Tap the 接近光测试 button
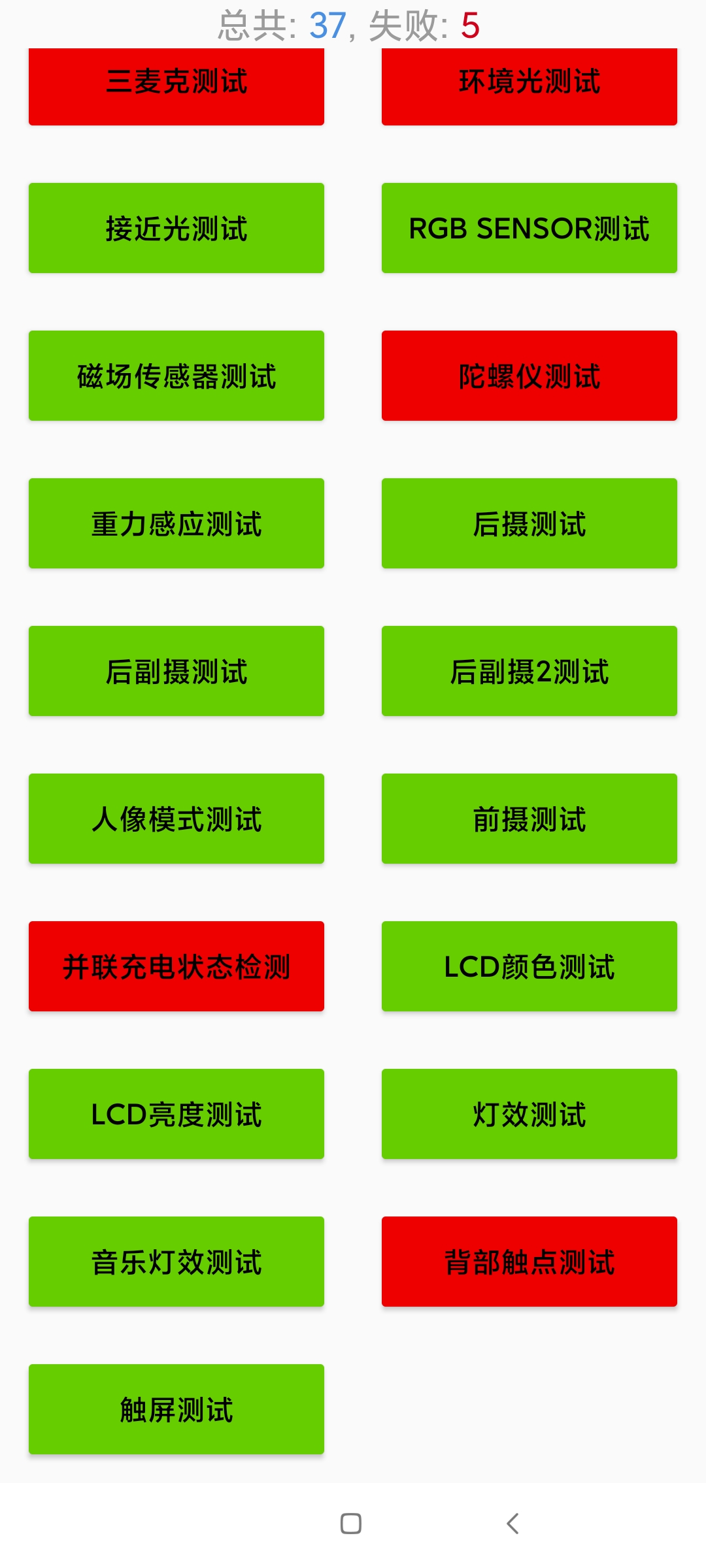The height and width of the screenshot is (1568, 706). click(176, 228)
